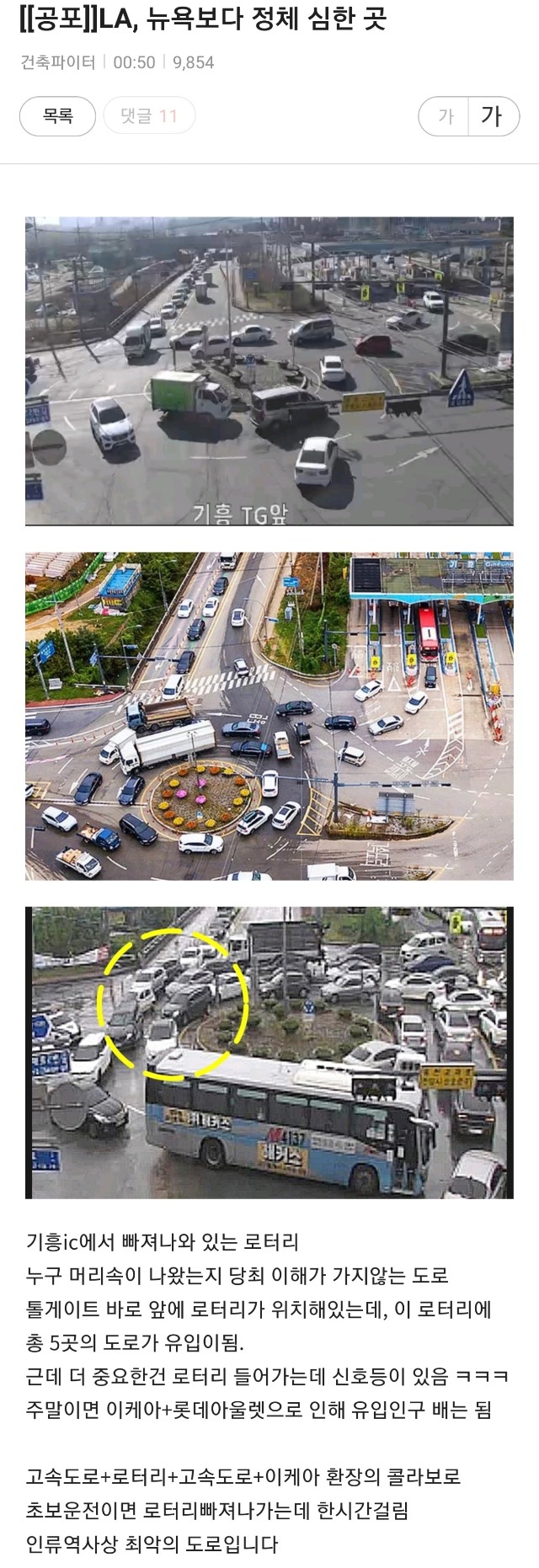Open the 기흥 TG앞 traffic photo
Screen dimensions: 539x1568
[269, 371]
